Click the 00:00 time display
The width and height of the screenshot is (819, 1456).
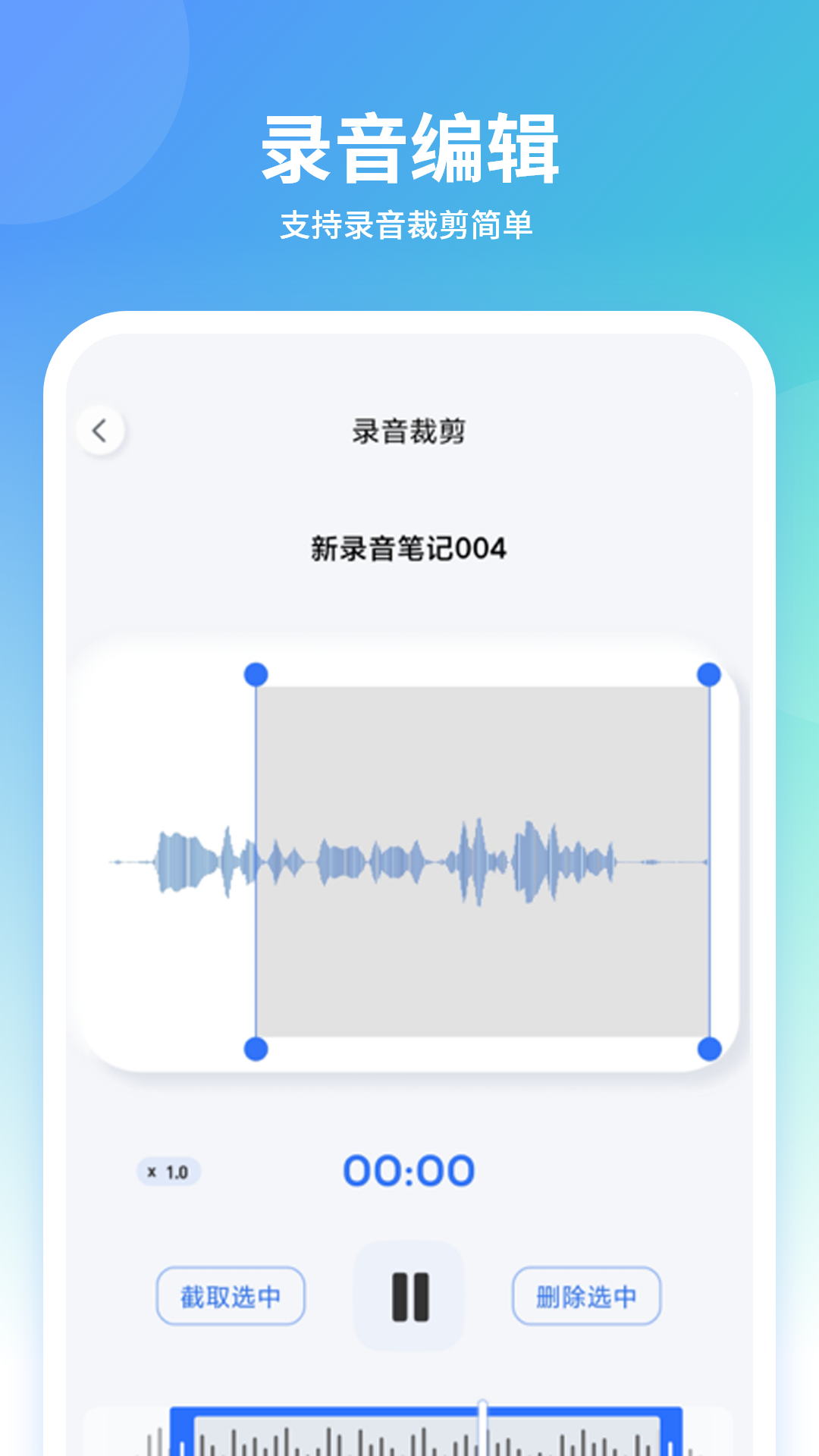[x=409, y=1170]
